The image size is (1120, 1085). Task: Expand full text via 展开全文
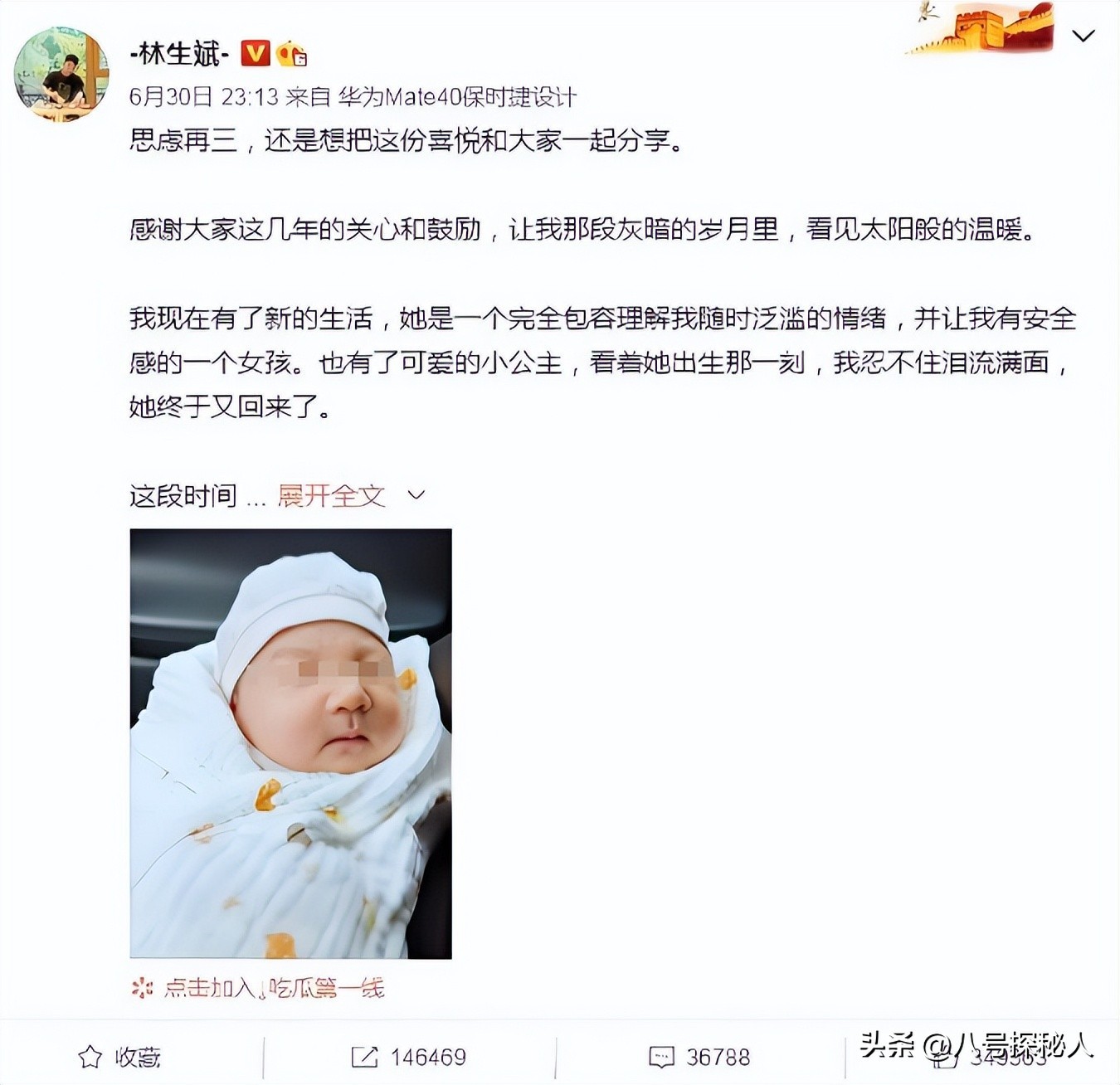(332, 496)
